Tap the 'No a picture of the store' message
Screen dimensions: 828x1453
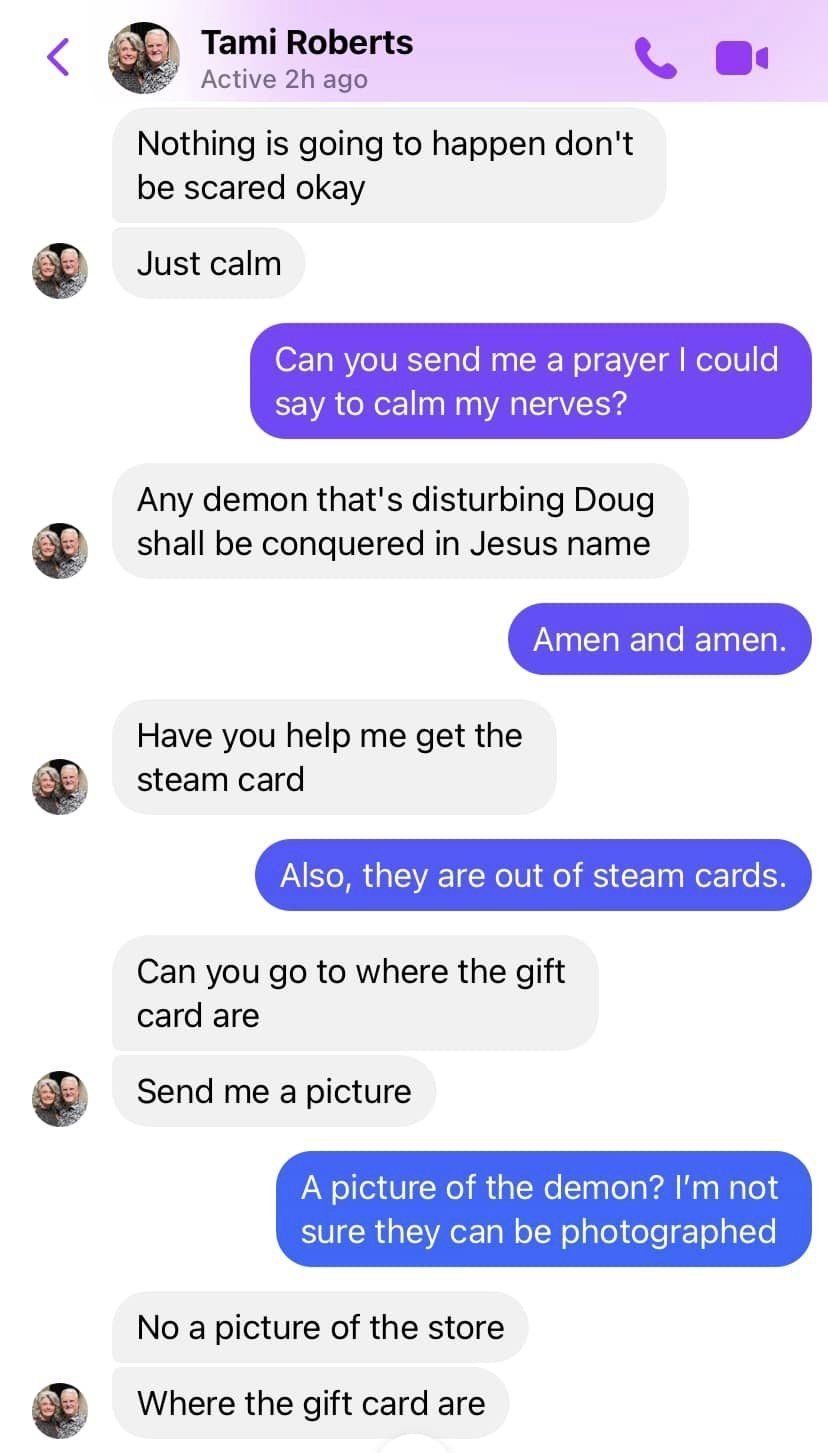coord(318,1327)
